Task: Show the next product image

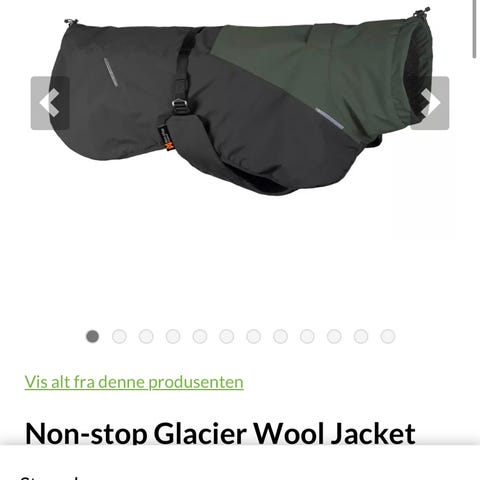Action: click(x=430, y=103)
